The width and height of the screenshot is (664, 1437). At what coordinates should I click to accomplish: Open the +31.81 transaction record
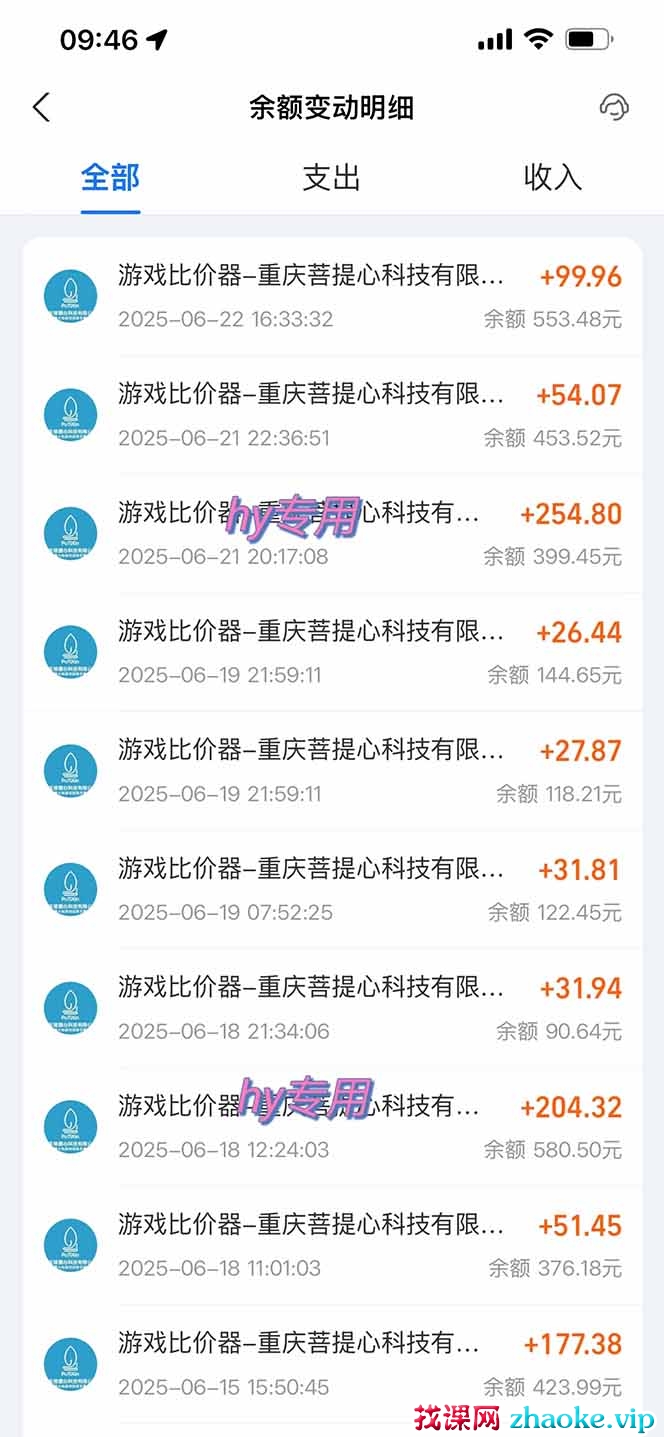[x=332, y=890]
